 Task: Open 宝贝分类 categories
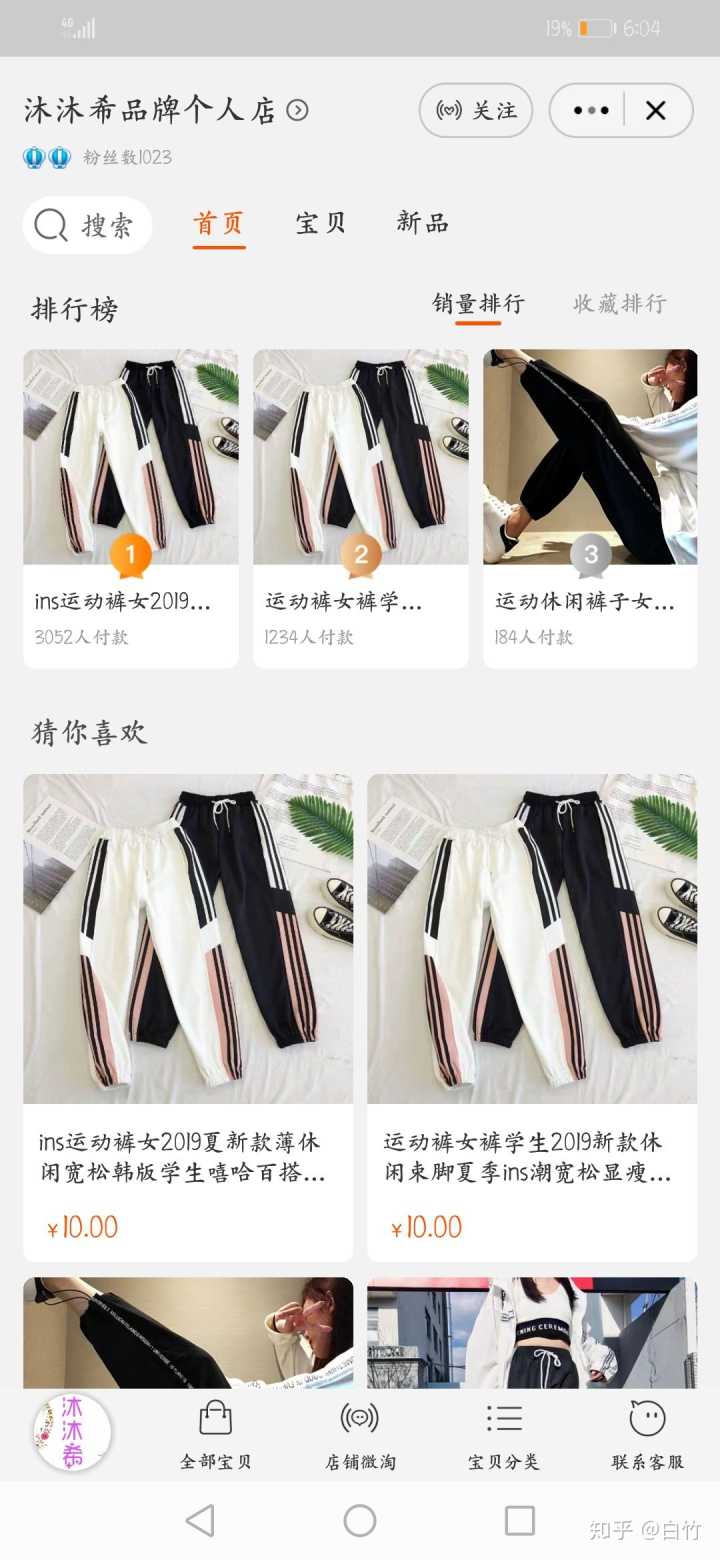point(504,1435)
